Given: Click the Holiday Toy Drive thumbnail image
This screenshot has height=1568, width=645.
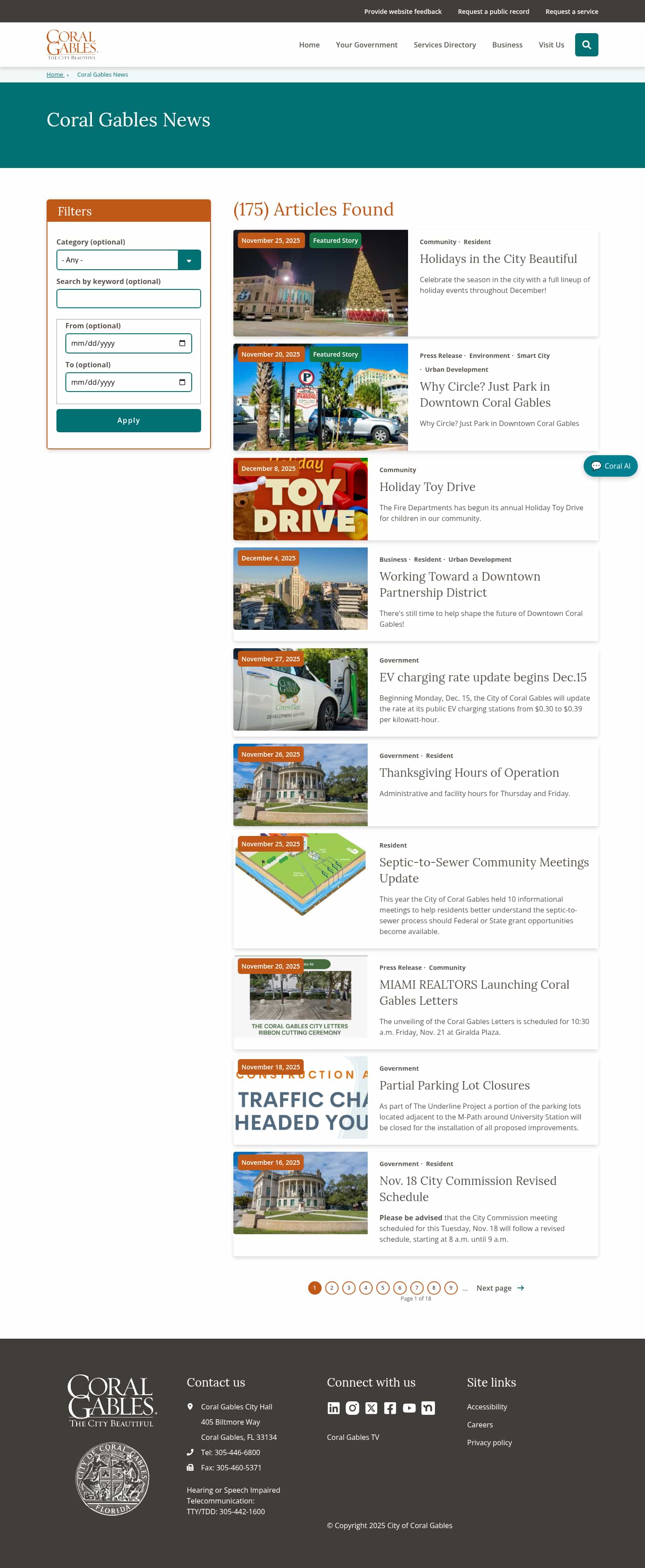Looking at the screenshot, I should 300,499.
